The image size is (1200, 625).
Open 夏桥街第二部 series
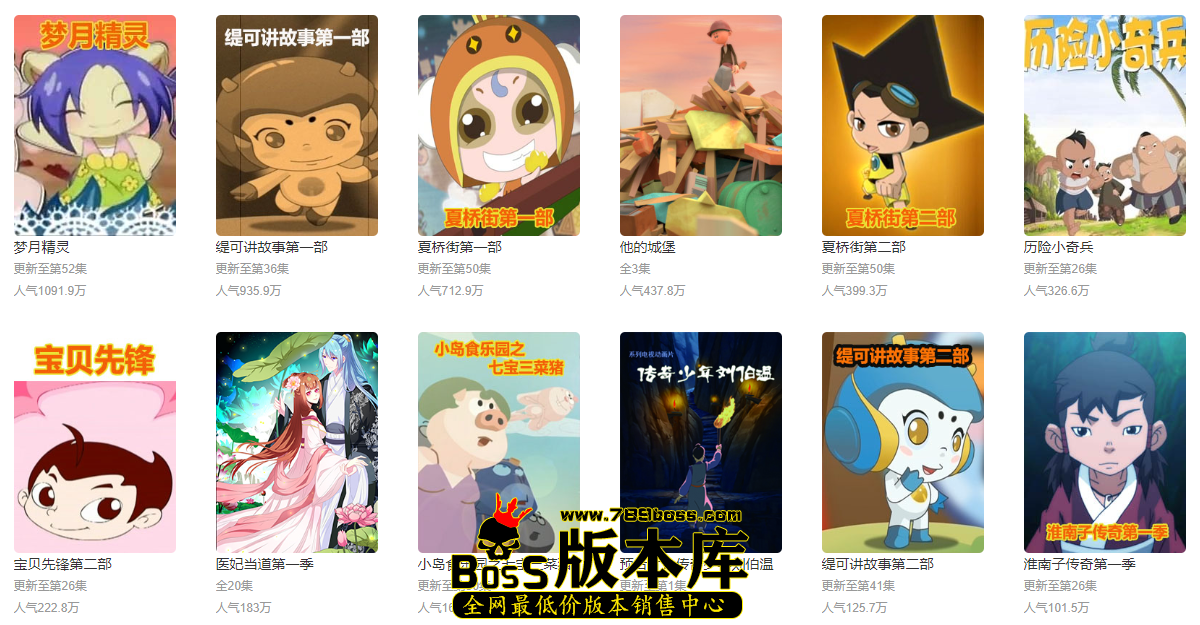903,125
